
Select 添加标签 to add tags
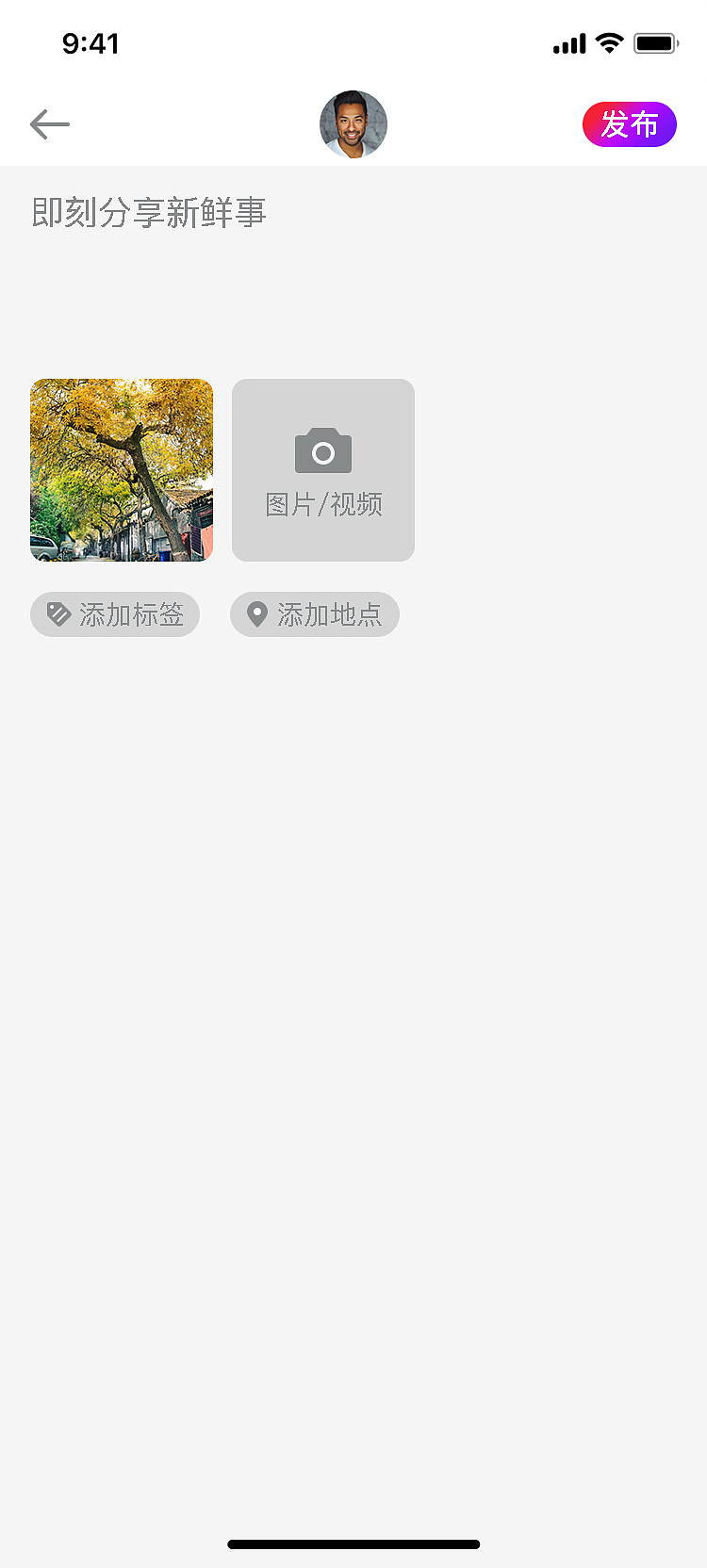point(115,613)
